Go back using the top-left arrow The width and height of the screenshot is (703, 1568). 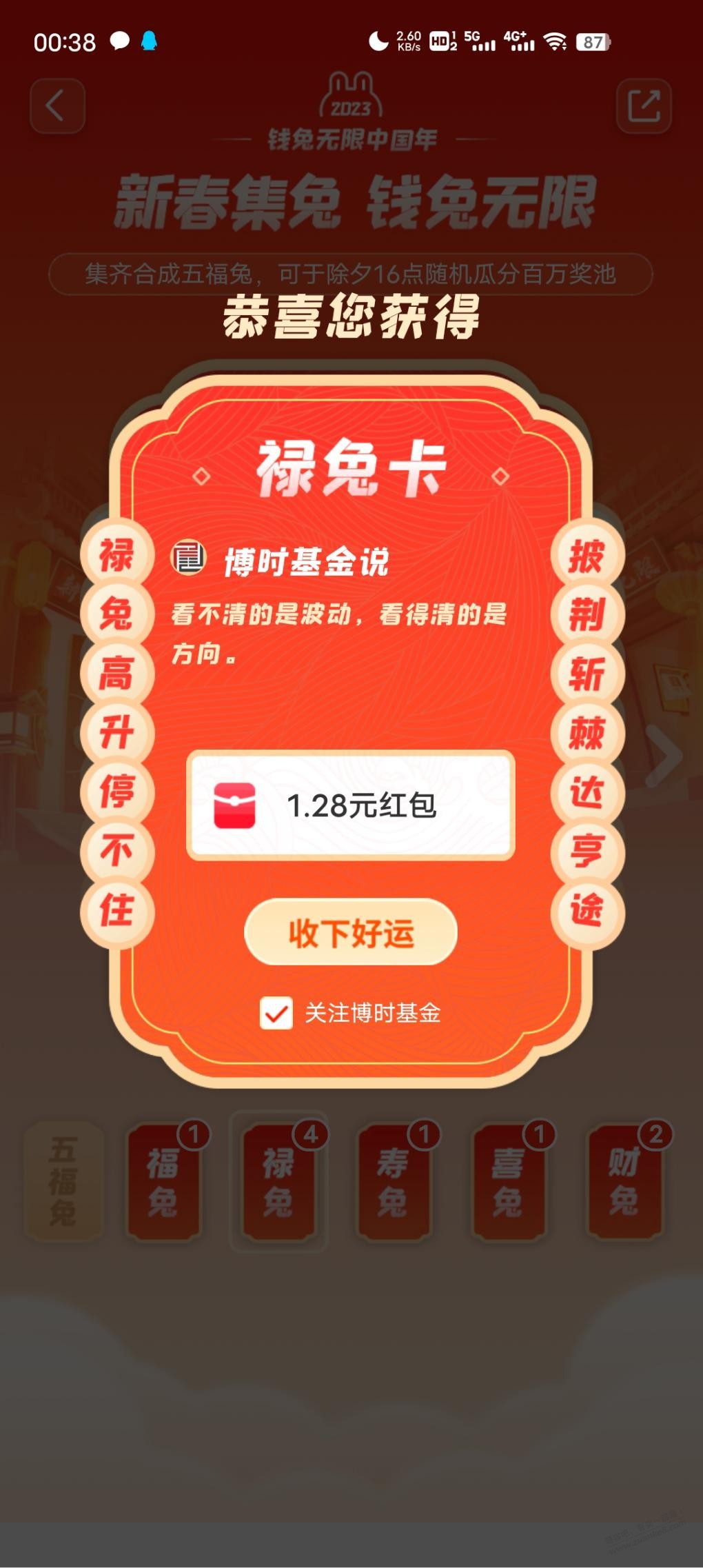[x=57, y=106]
